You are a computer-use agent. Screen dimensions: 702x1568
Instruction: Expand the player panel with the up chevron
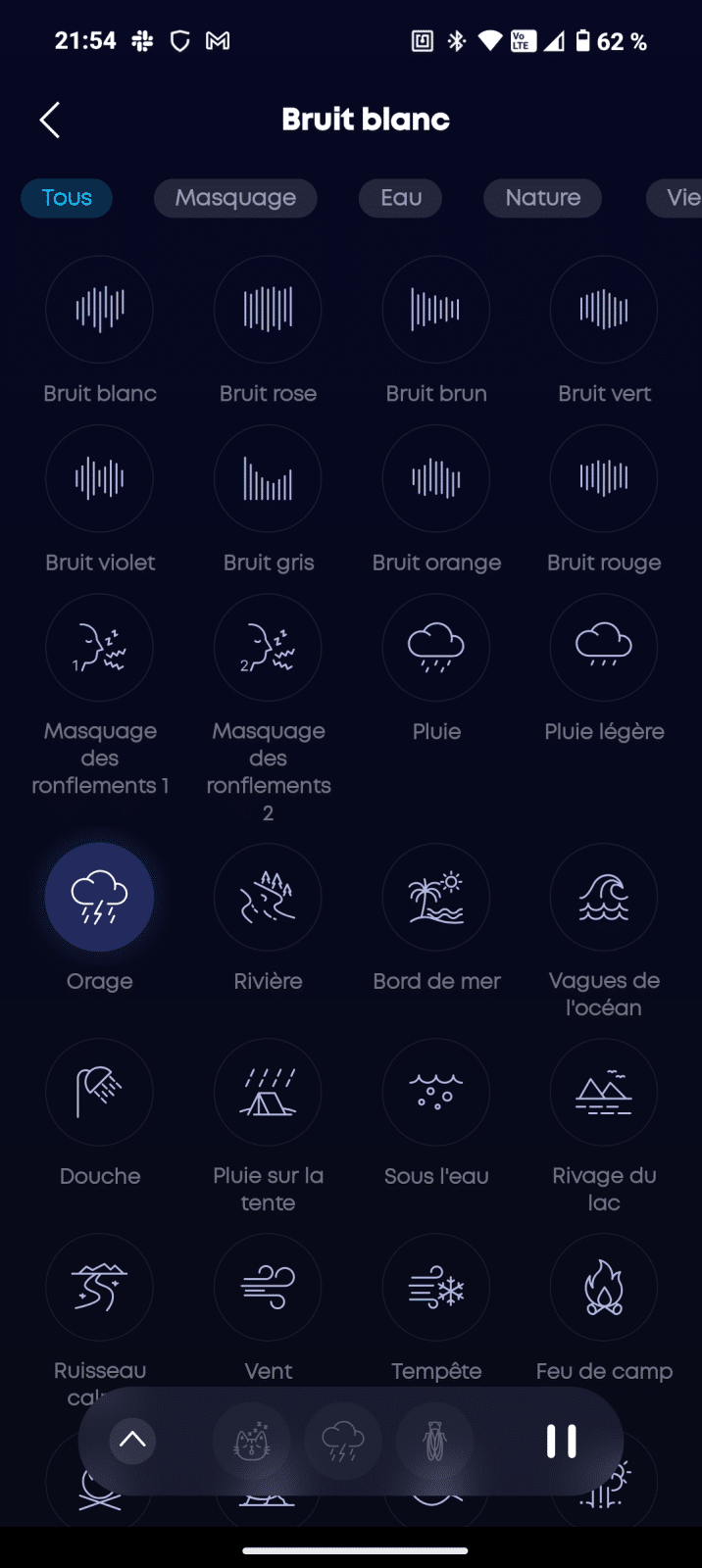(132, 1441)
